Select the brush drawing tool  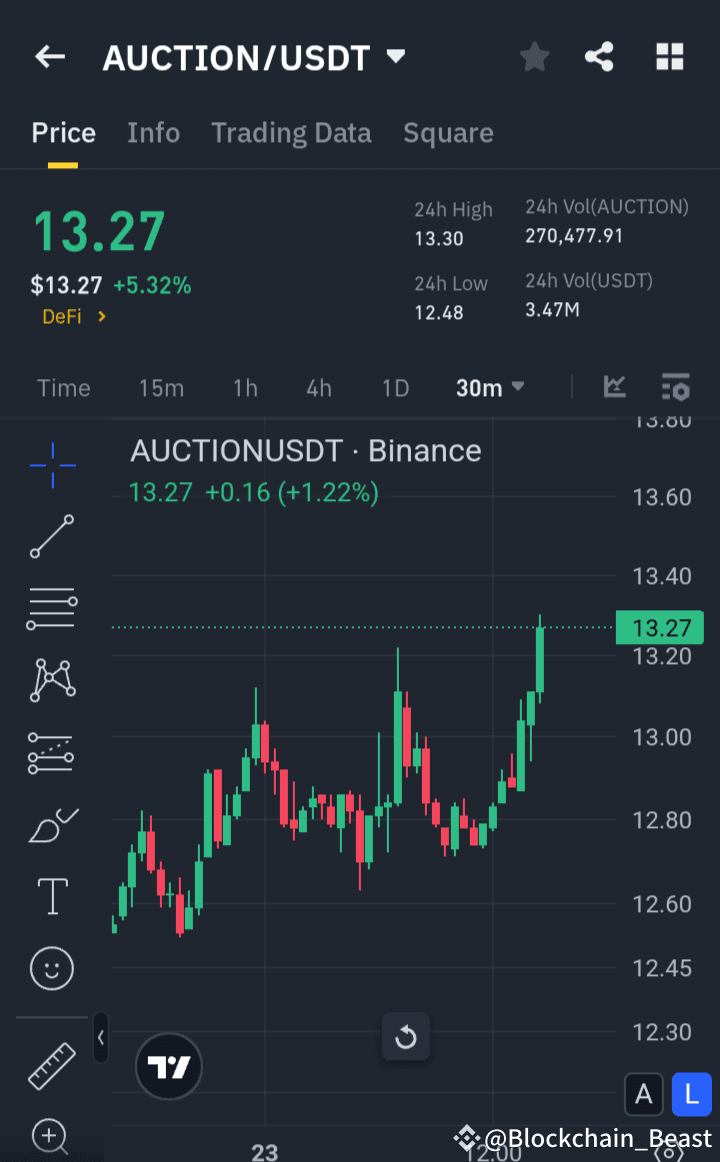pyautogui.click(x=51, y=825)
